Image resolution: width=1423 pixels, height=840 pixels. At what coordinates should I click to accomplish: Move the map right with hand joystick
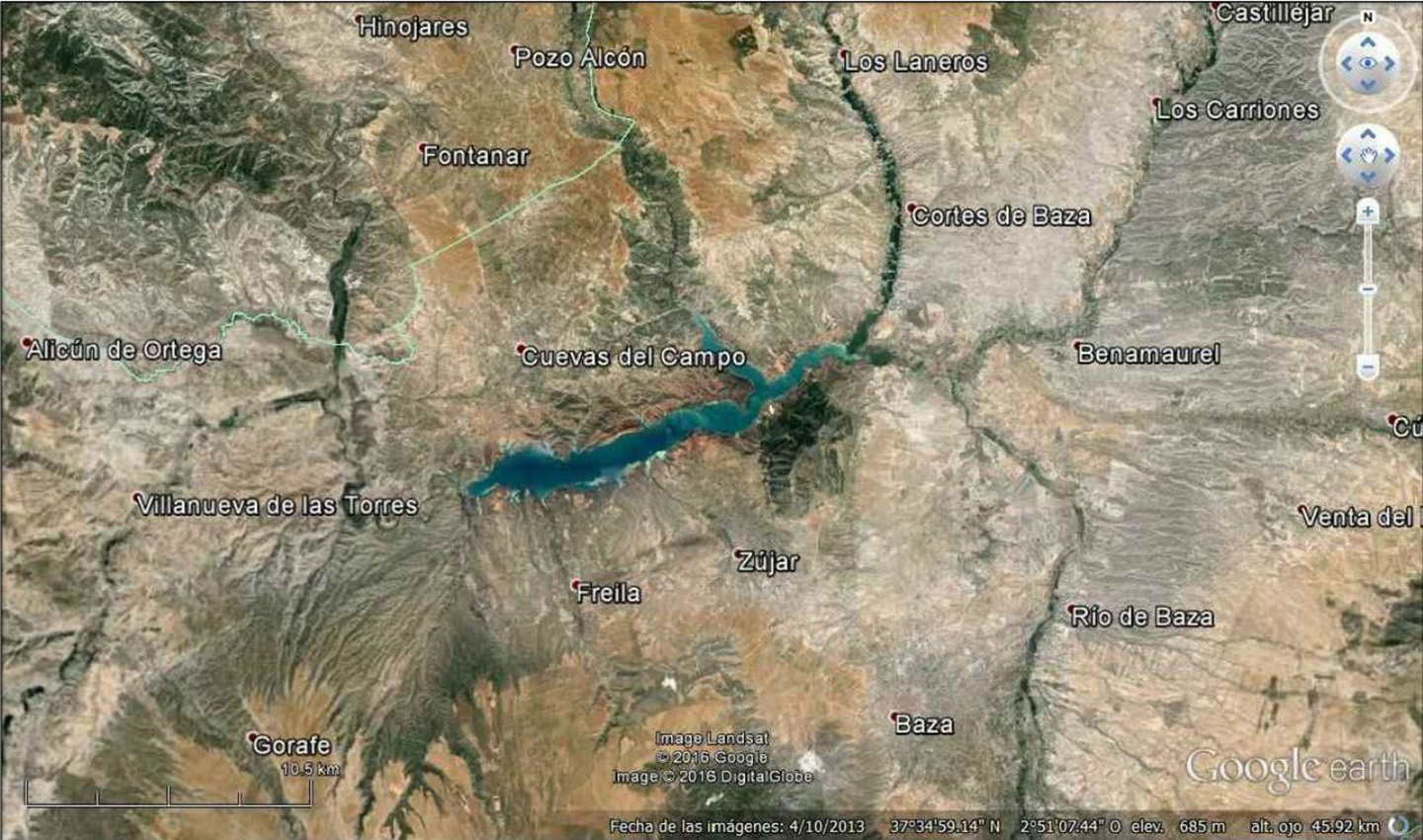(x=1389, y=155)
